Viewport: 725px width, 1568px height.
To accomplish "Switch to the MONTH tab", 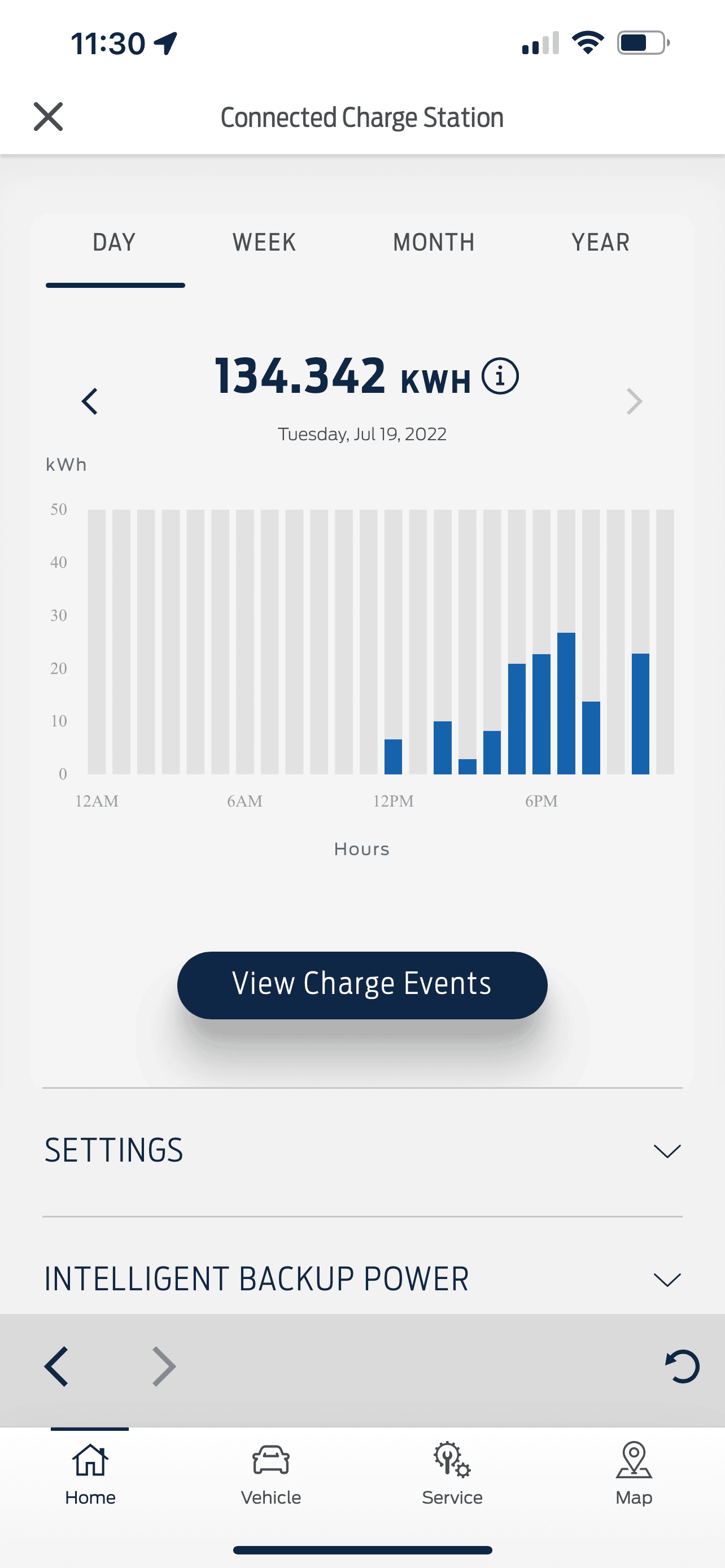I will 434,243.
